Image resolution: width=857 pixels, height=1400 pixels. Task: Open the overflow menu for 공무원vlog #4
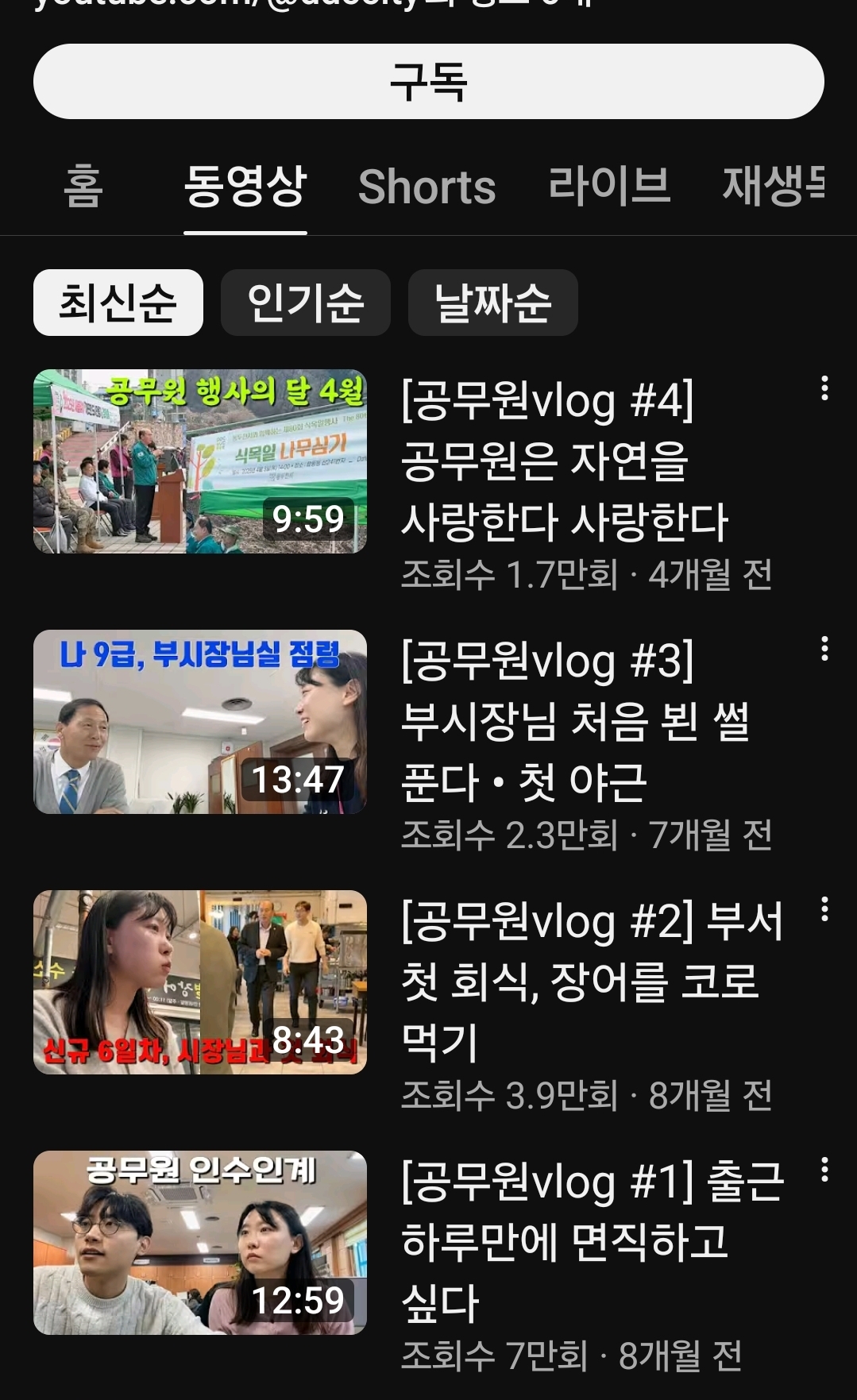824,388
